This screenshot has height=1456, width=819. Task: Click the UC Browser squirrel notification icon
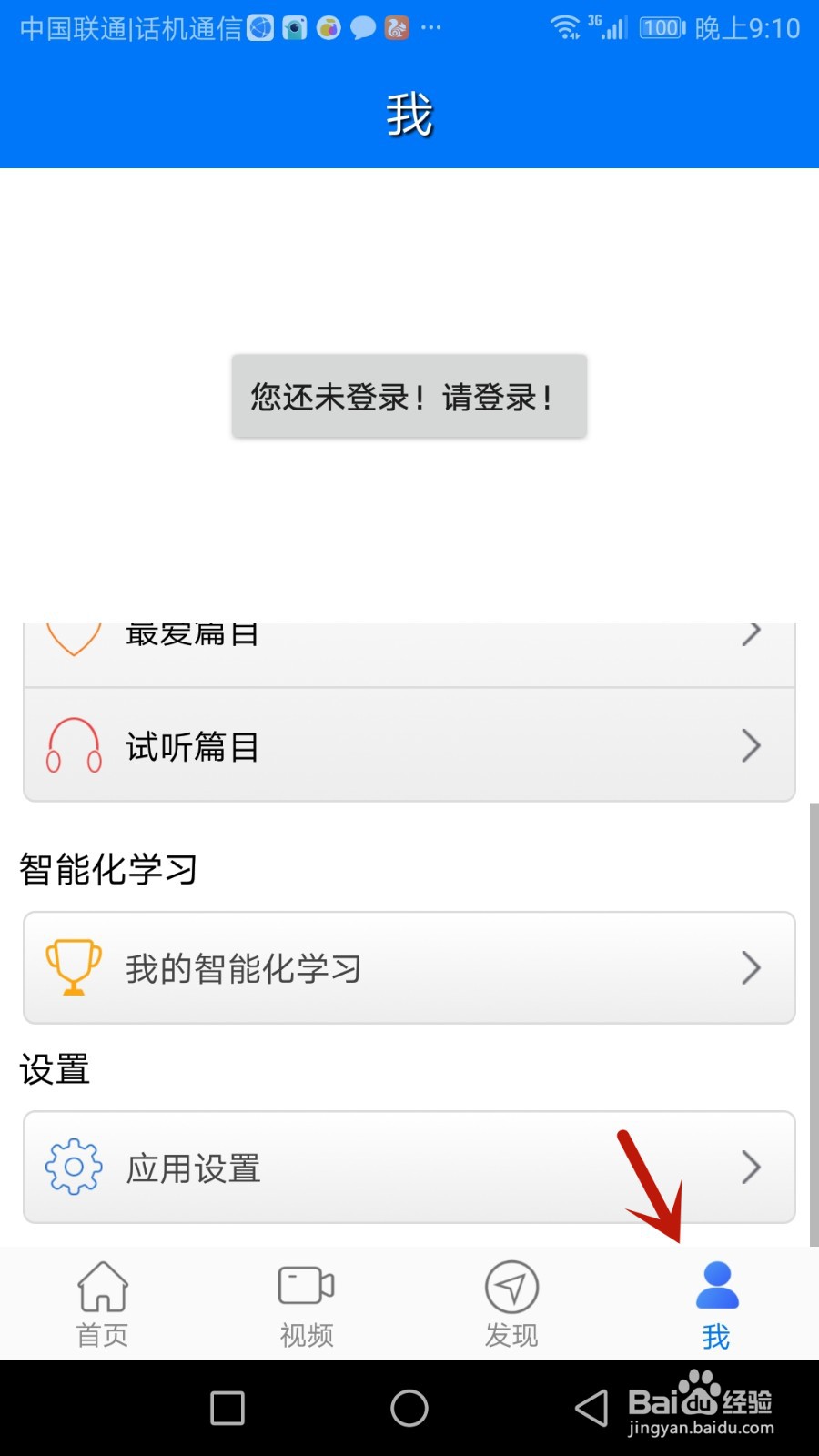click(x=395, y=27)
